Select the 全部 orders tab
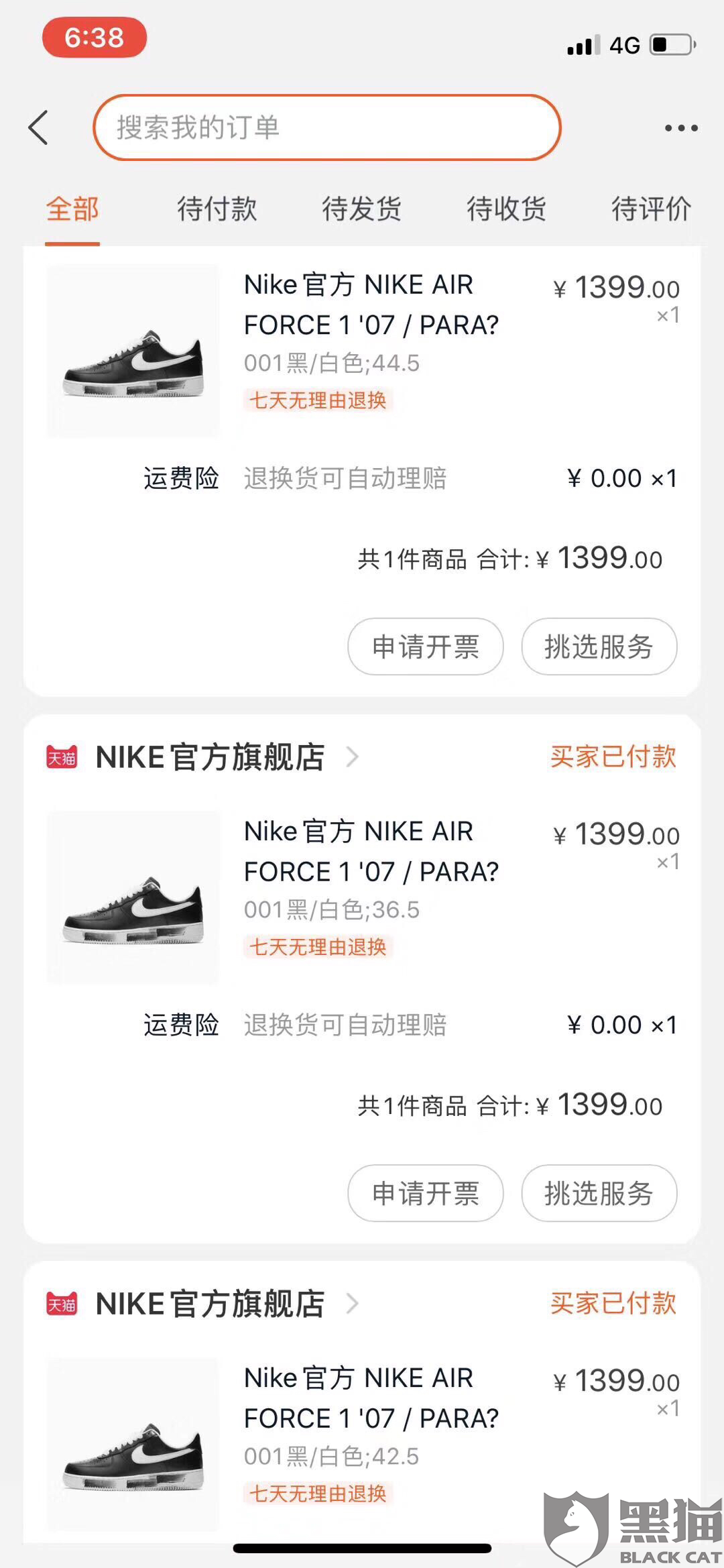This screenshot has height=1568, width=724. tap(72, 209)
